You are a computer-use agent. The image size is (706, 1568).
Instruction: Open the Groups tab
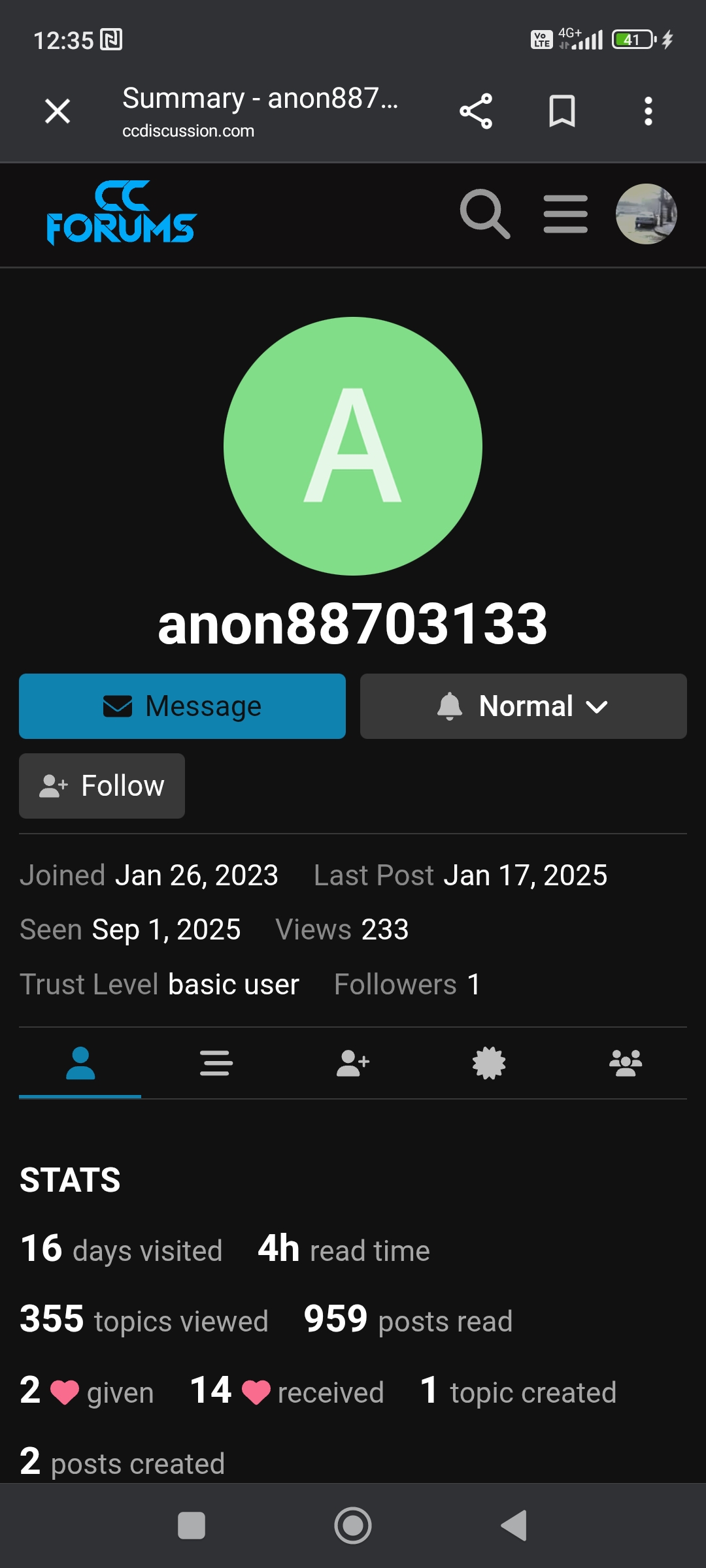(x=626, y=1063)
